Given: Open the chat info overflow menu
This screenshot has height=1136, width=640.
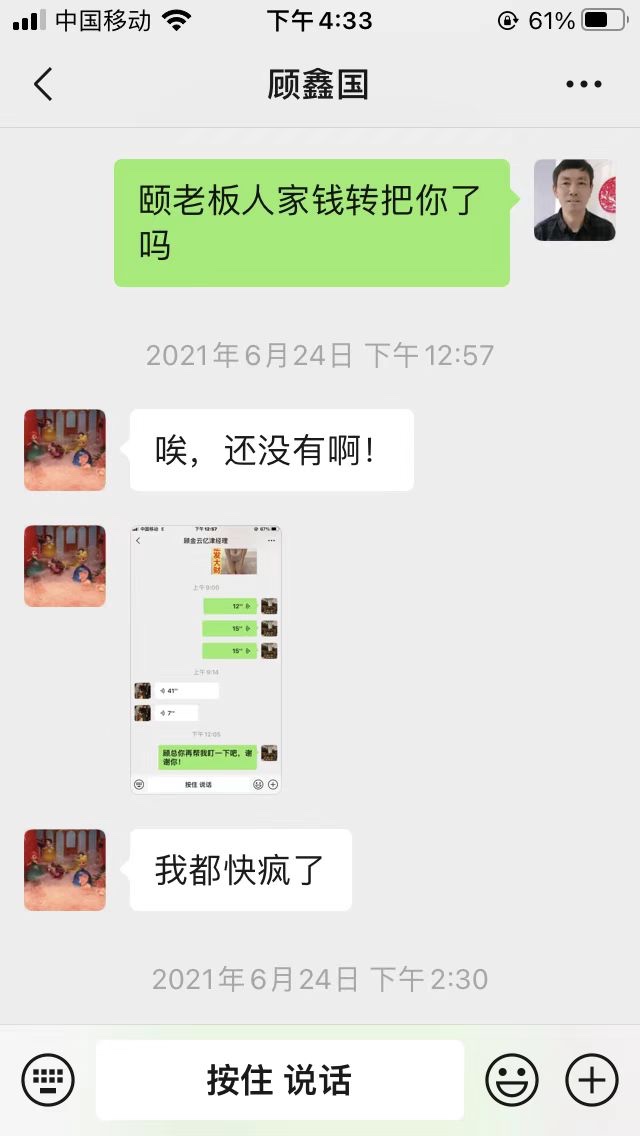Looking at the screenshot, I should 583,84.
